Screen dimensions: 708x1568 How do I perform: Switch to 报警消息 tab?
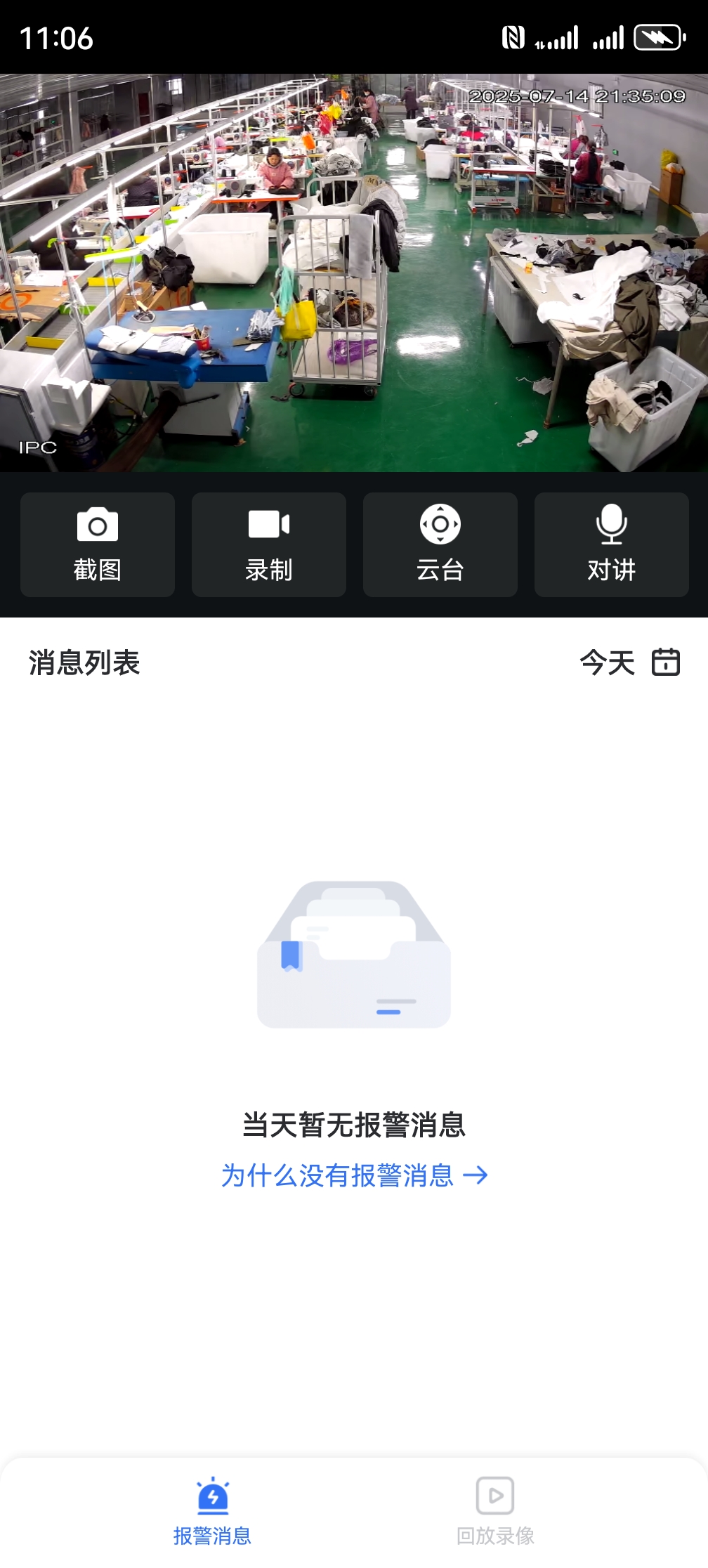point(212,1510)
